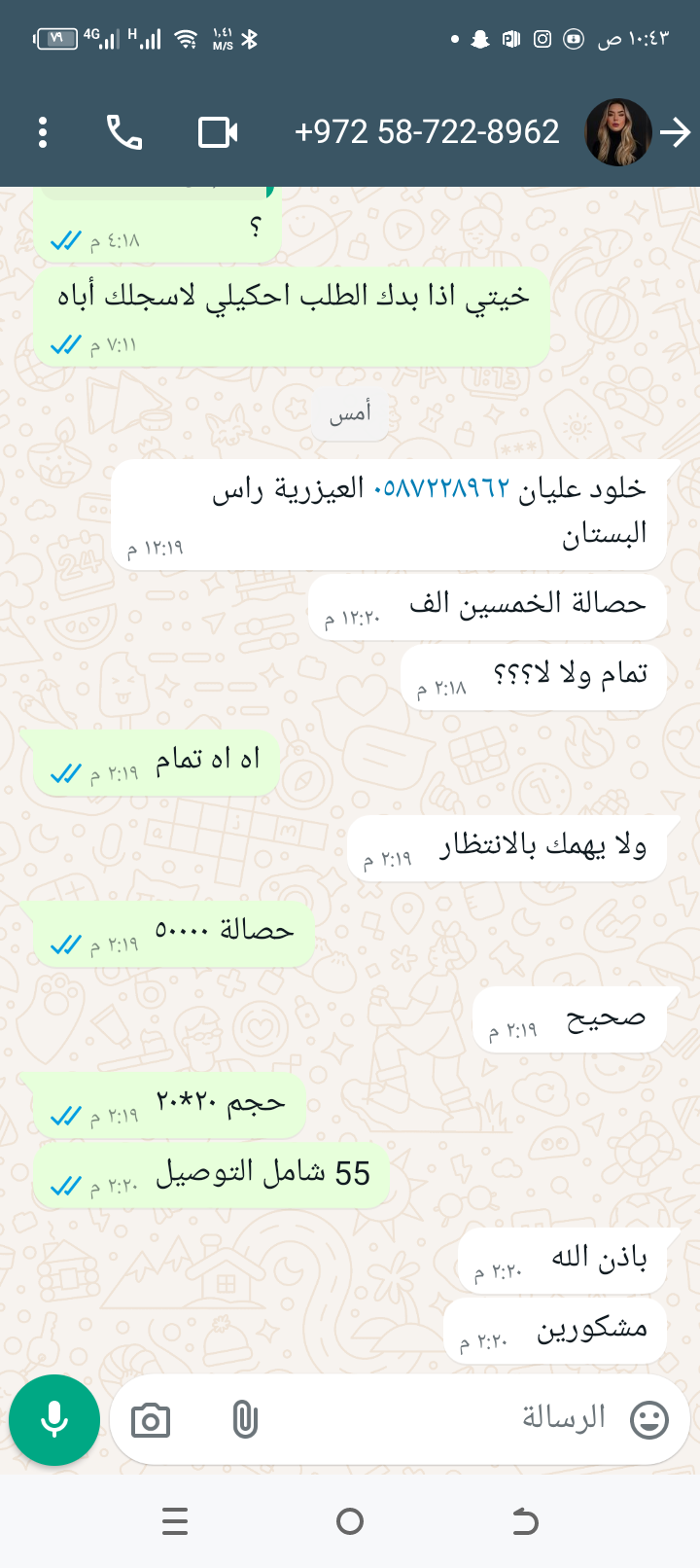Image resolution: width=700 pixels, height=1568 pixels.
Task: Open the contact's profile photo
Action: pos(617,132)
